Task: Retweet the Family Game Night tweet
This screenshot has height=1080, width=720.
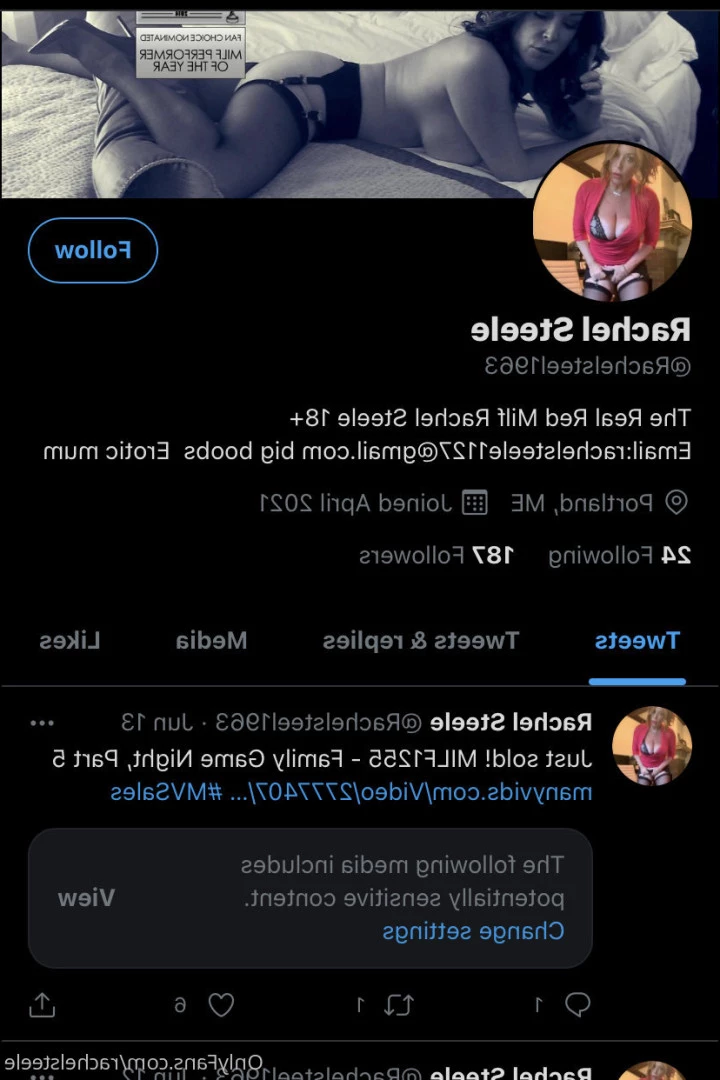Action: point(399,1004)
